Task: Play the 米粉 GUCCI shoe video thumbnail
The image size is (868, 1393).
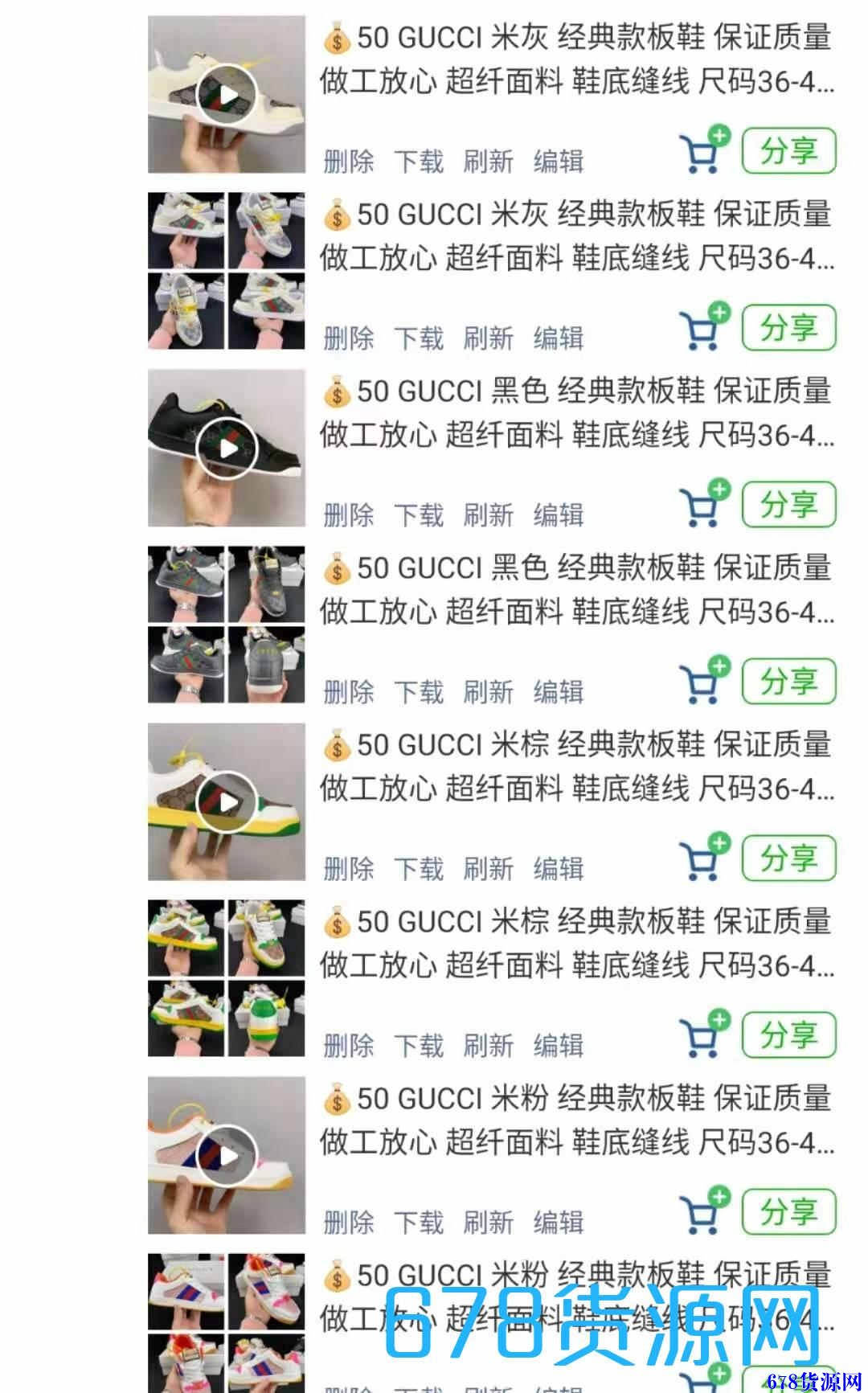Action: 227,1156
